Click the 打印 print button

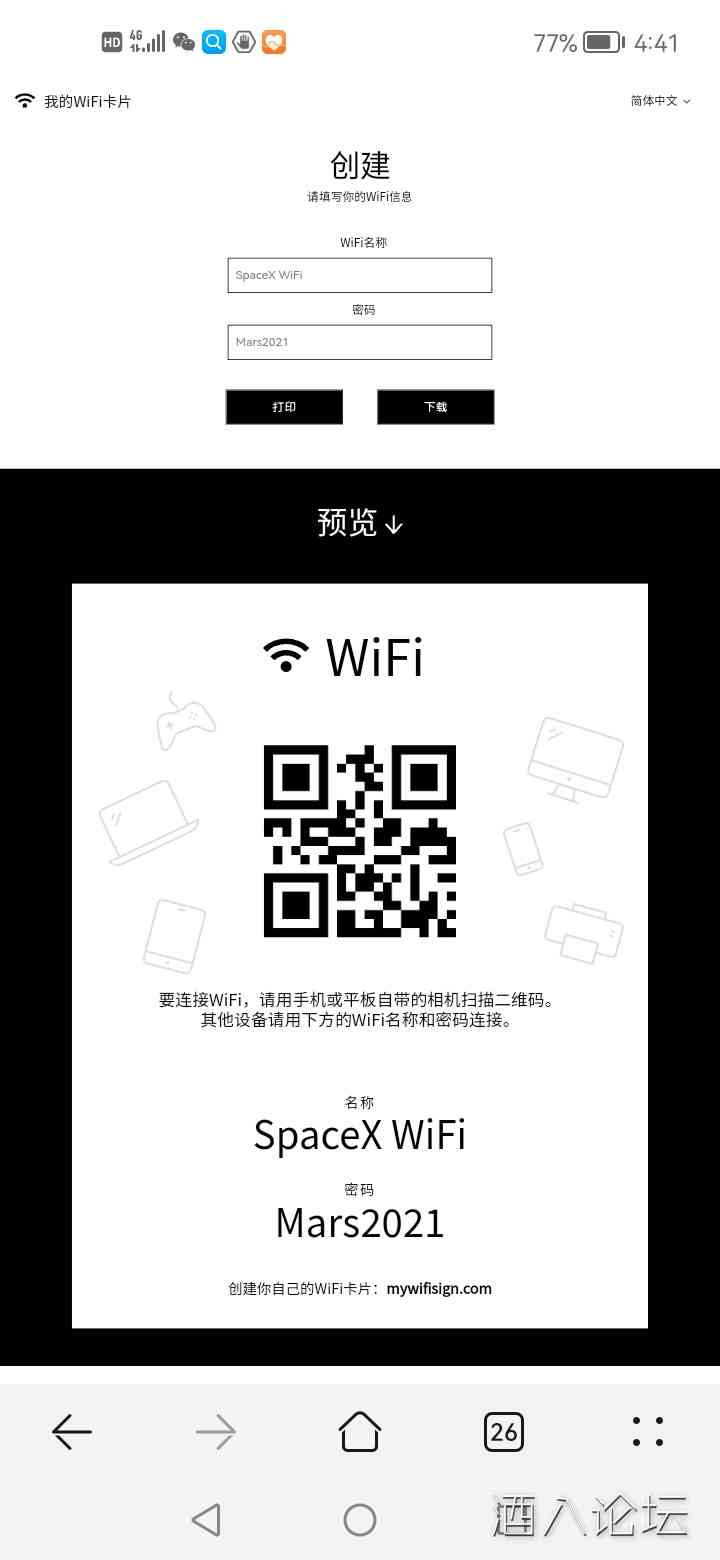[x=284, y=407]
